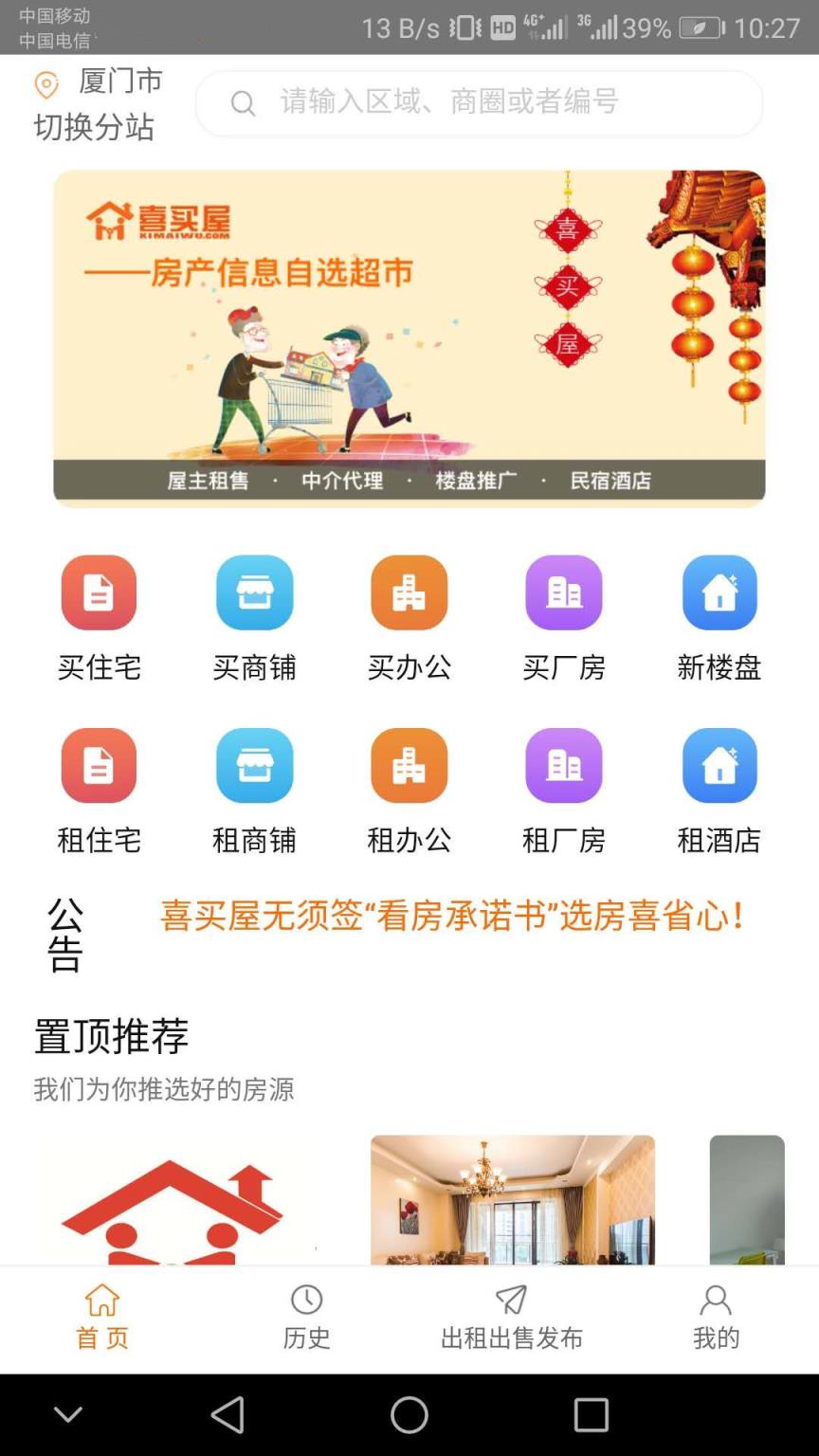Open the 历史 history tab
The width and height of the screenshot is (819, 1456).
pyautogui.click(x=306, y=1318)
